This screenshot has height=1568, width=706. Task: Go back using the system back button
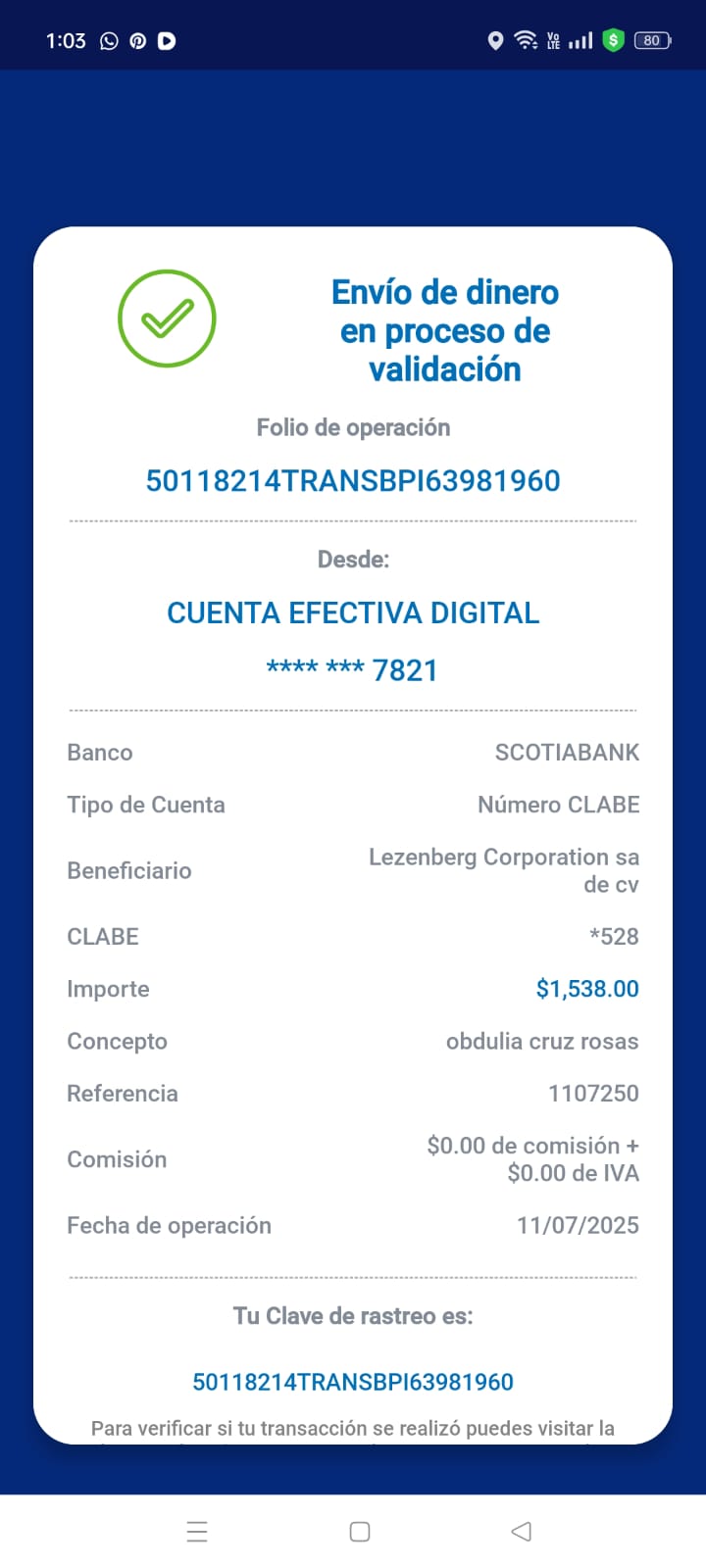(x=522, y=1531)
